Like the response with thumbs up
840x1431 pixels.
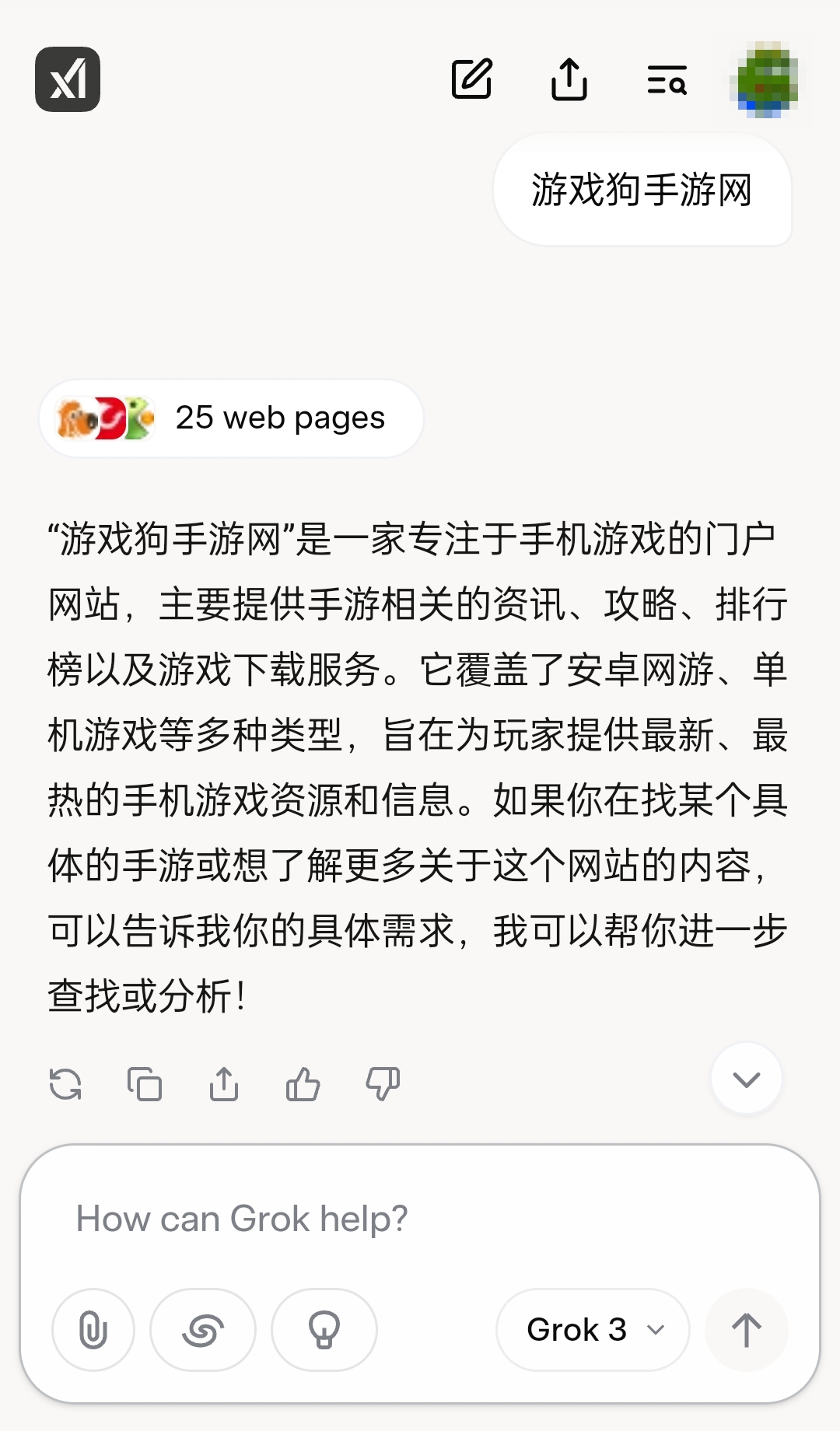pyautogui.click(x=303, y=1084)
